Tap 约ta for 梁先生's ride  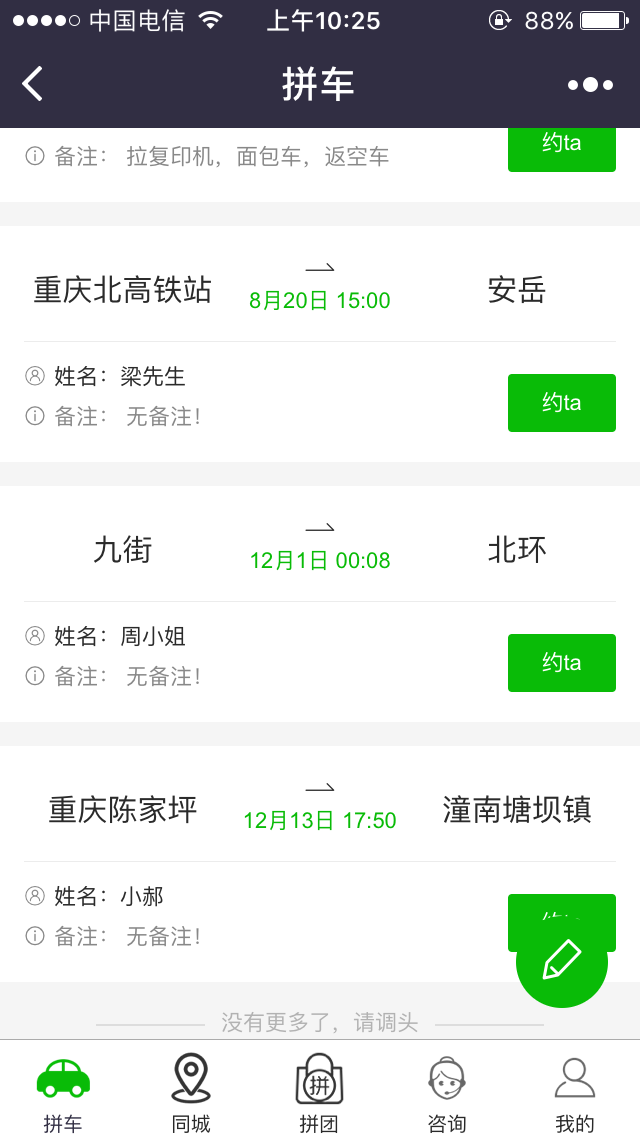(x=562, y=403)
